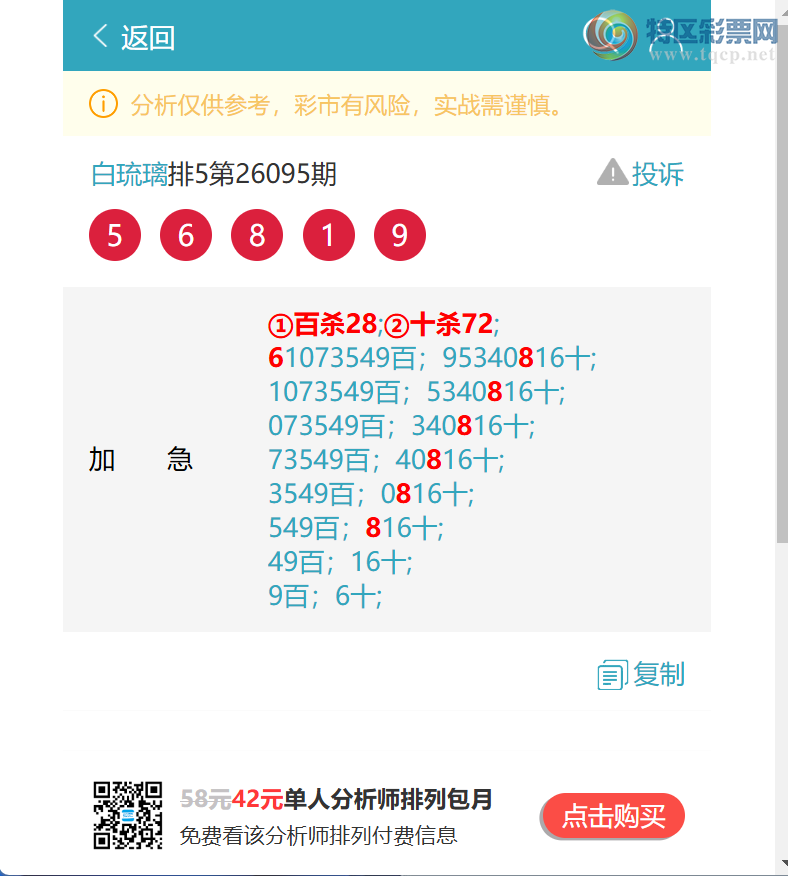Tap the back chevron in the header

(98, 34)
